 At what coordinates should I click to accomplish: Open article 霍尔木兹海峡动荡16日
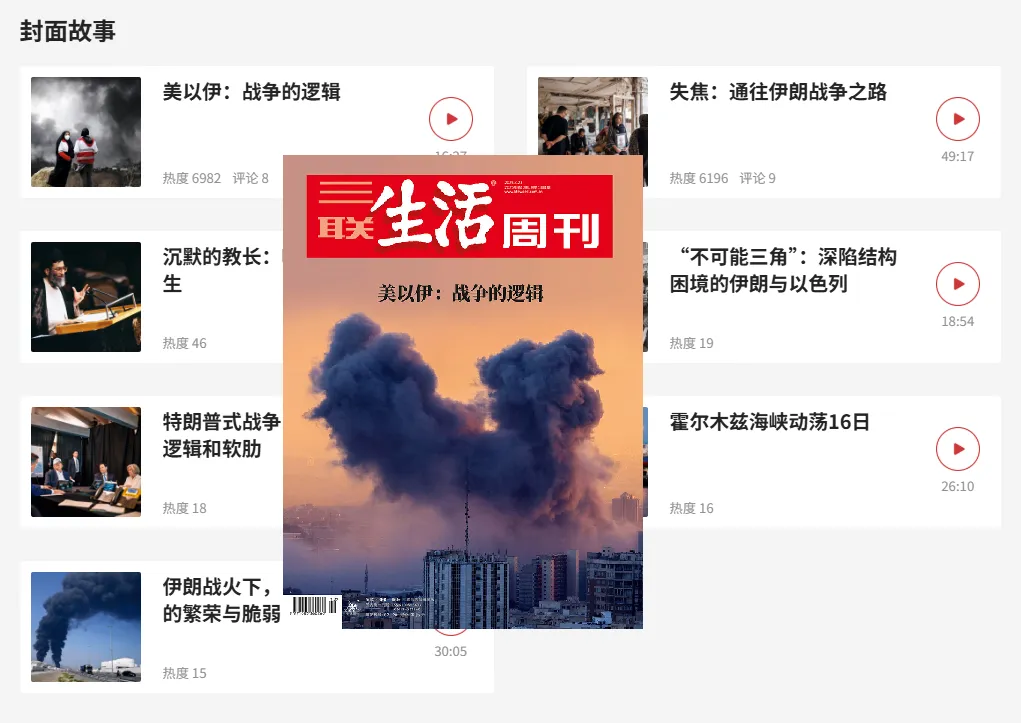769,423
